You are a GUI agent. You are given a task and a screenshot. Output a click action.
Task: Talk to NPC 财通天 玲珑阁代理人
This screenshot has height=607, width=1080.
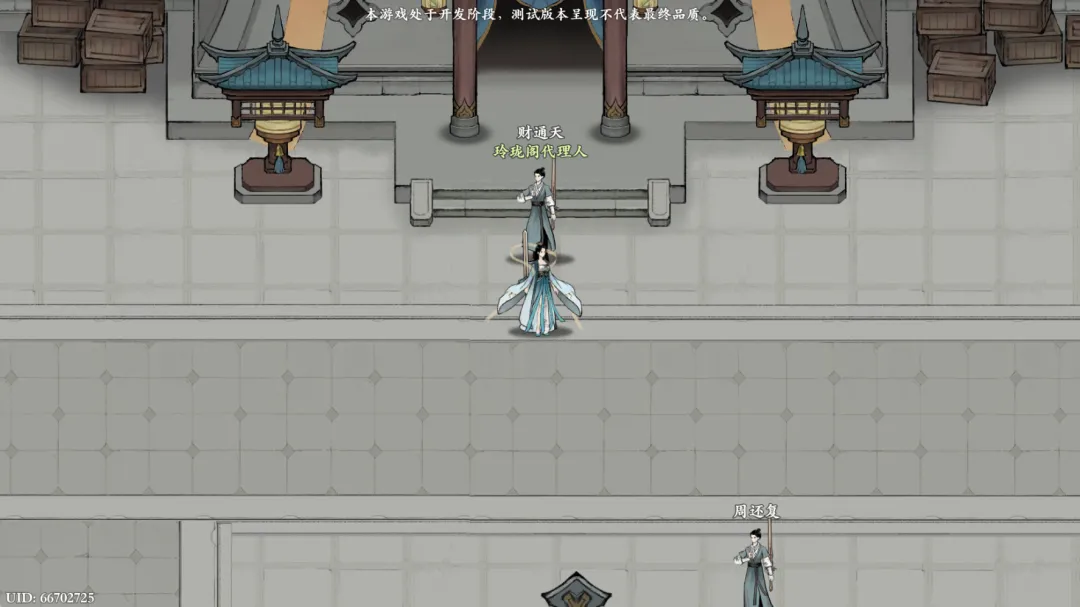(540, 207)
